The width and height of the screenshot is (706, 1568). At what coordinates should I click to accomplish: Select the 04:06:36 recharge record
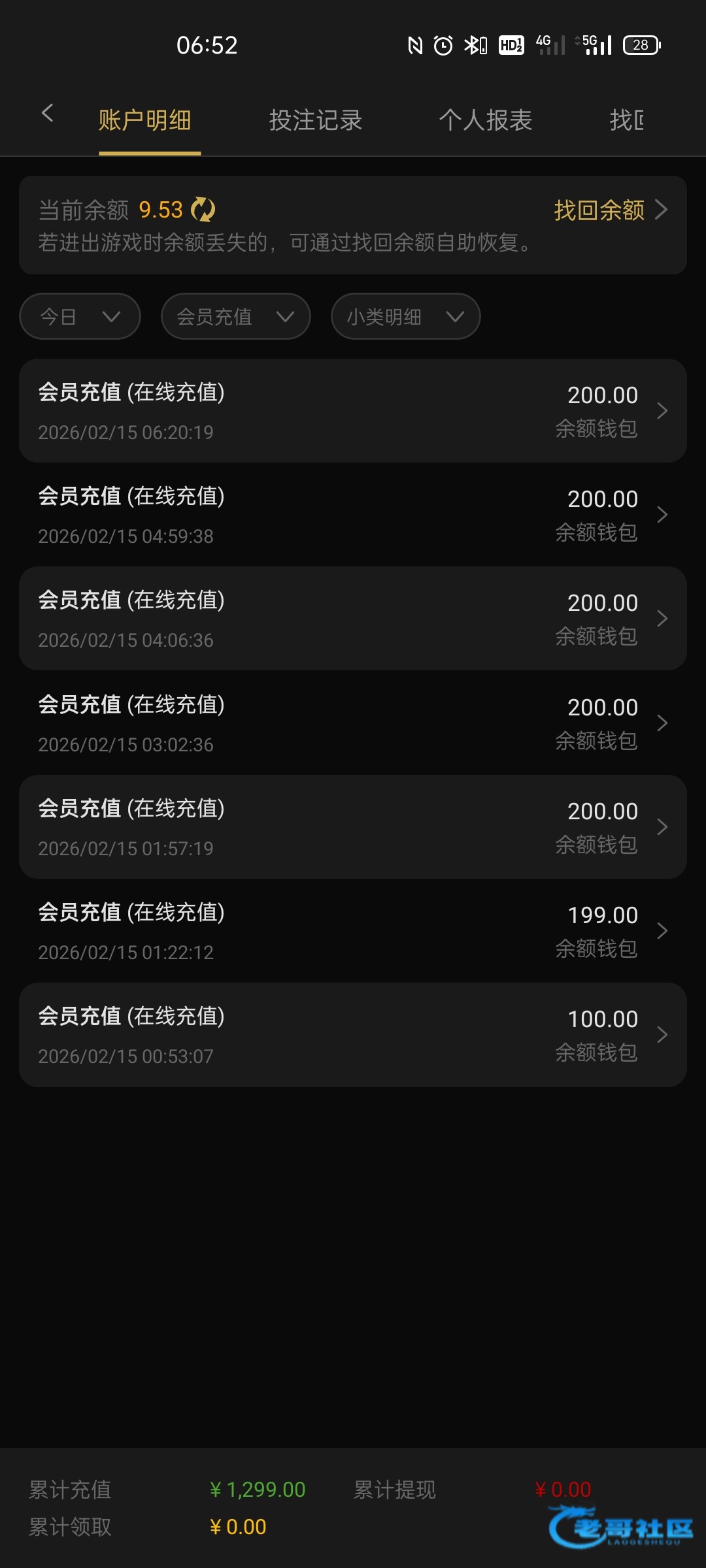353,619
